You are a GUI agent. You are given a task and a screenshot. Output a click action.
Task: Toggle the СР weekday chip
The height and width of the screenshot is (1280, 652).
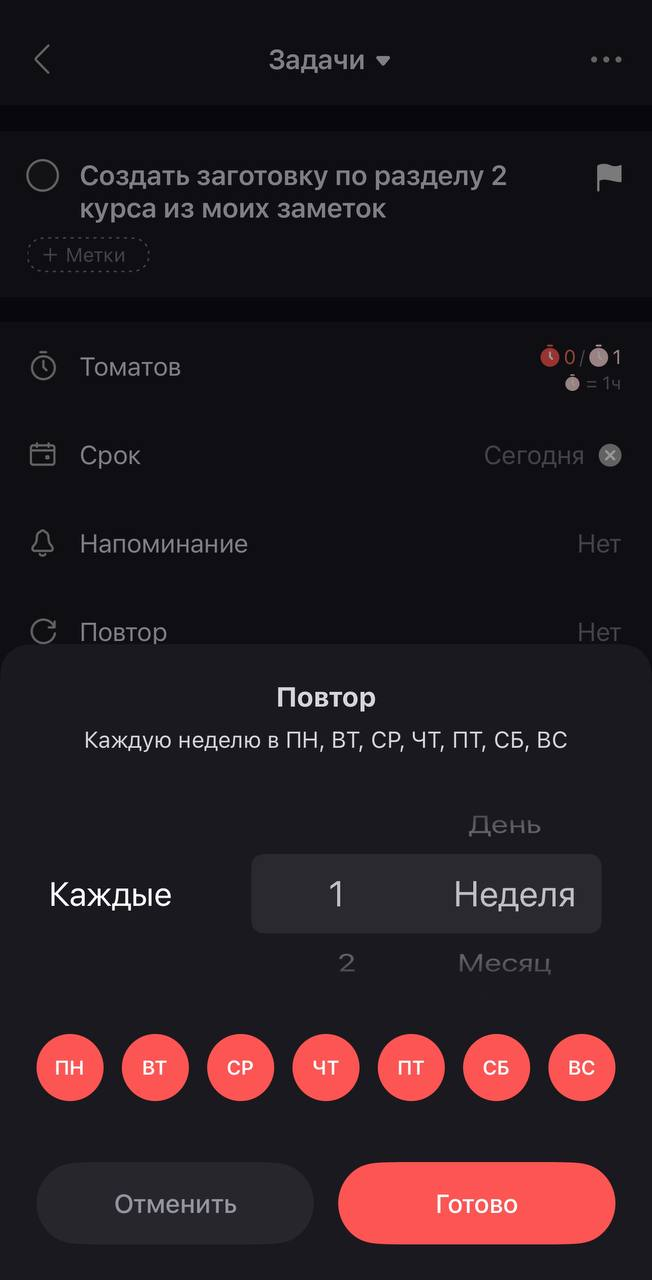240,1067
